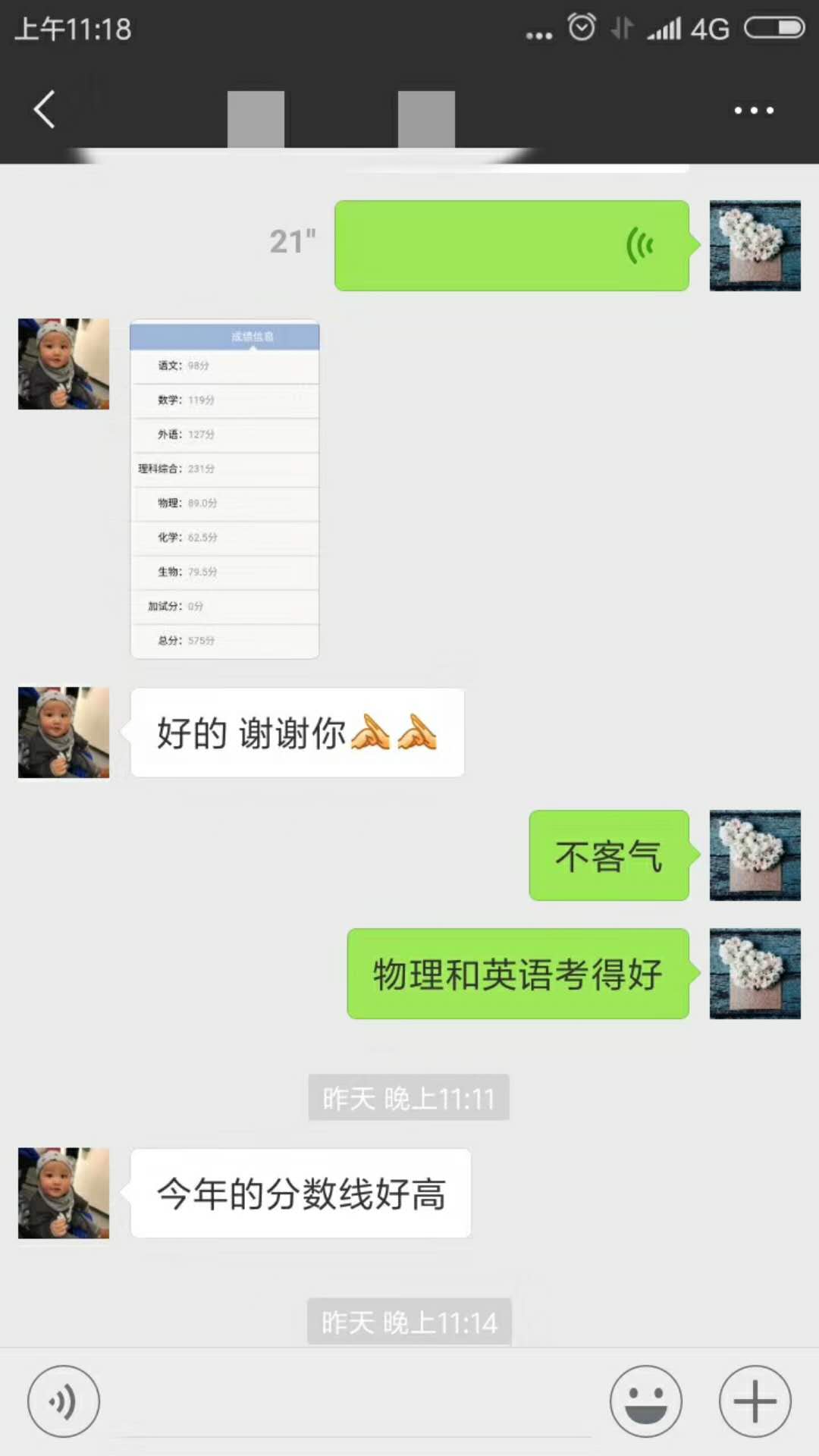
Task: Go back to the chat list
Action: (x=44, y=110)
